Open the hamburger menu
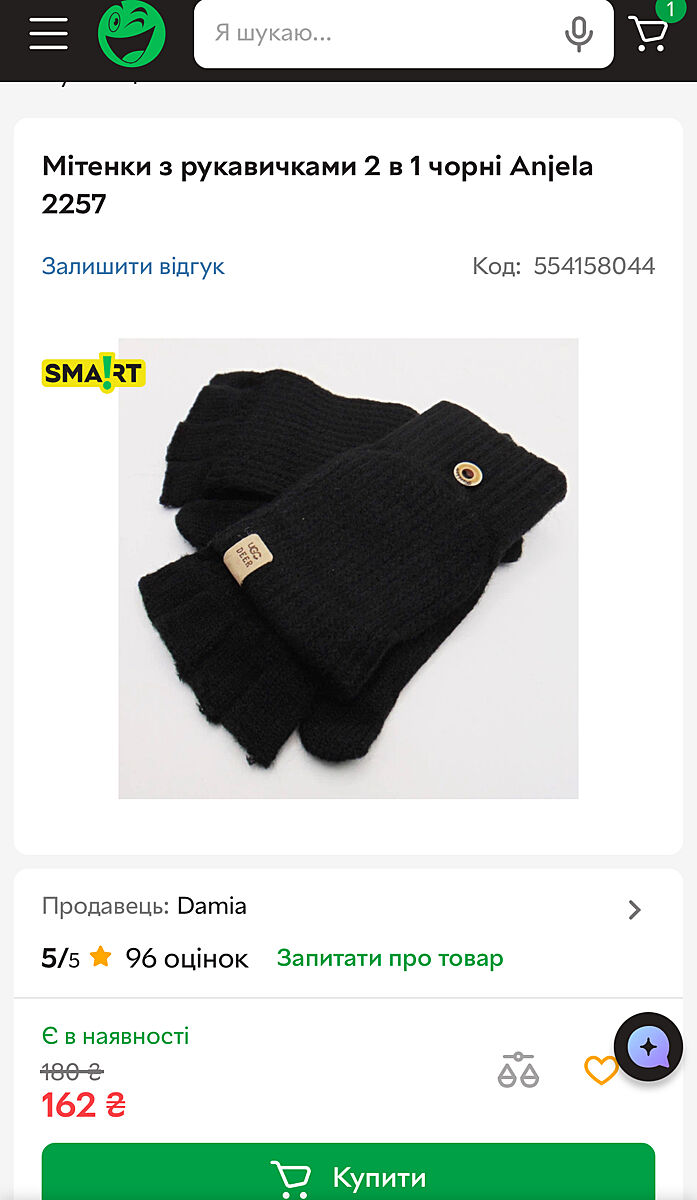 [48, 33]
